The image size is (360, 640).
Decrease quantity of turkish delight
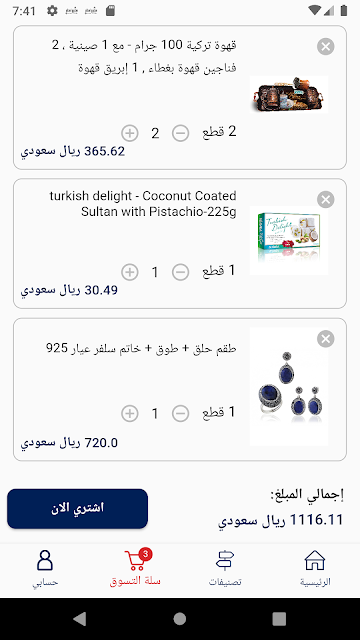pyautogui.click(x=180, y=272)
